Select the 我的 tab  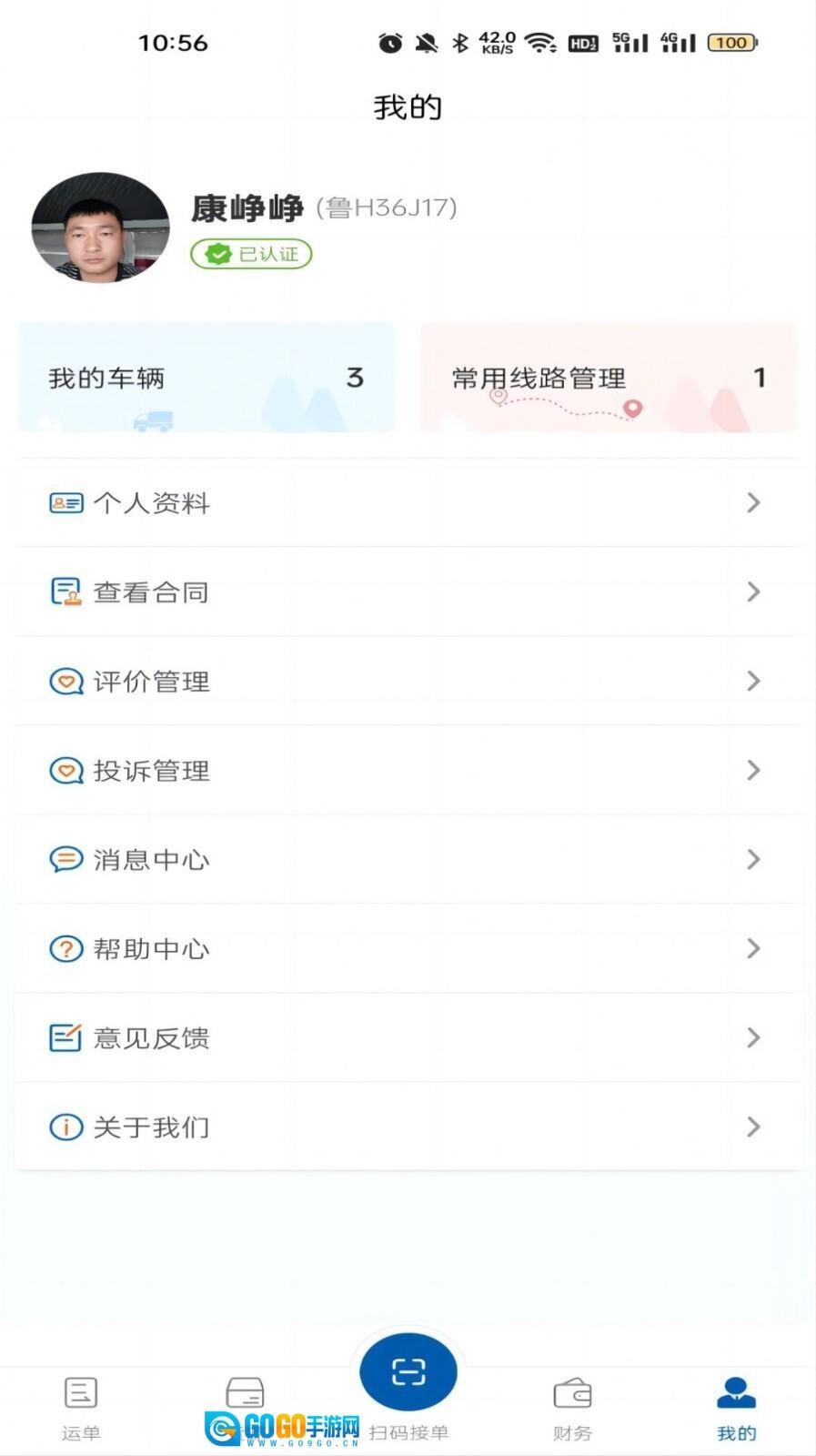736,1408
